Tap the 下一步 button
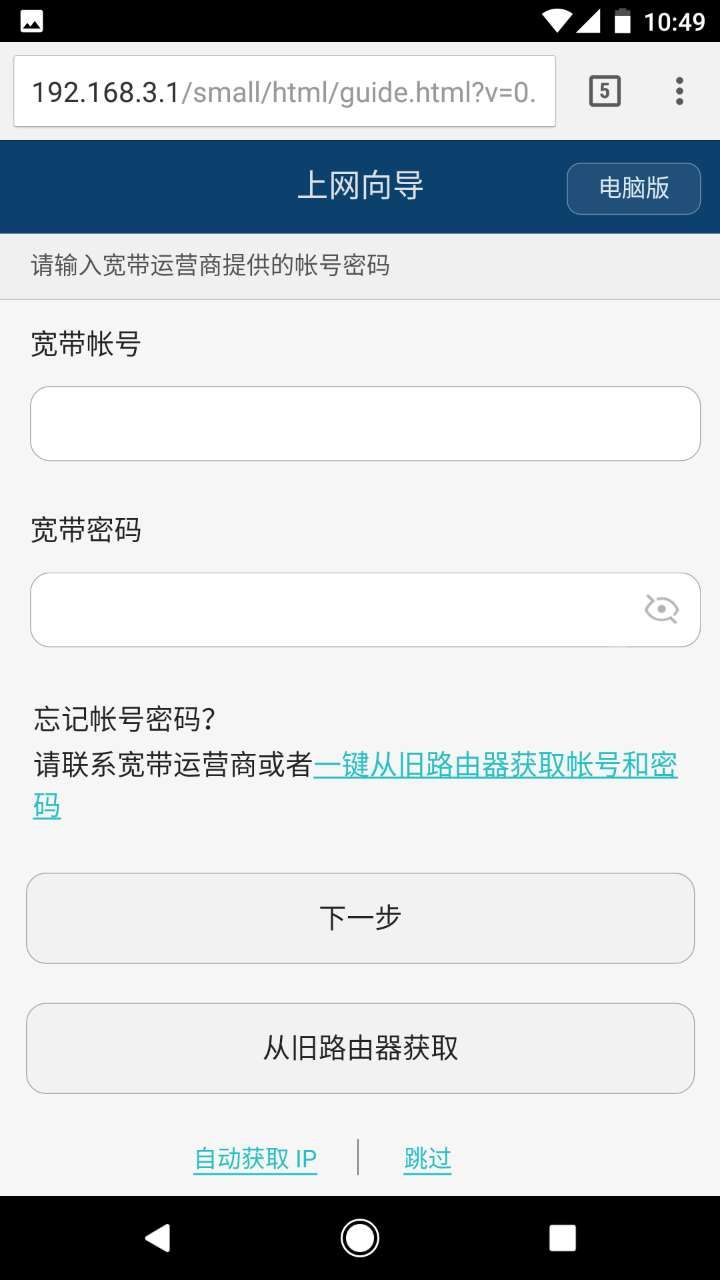Screen dimensions: 720x1280 pos(360,918)
